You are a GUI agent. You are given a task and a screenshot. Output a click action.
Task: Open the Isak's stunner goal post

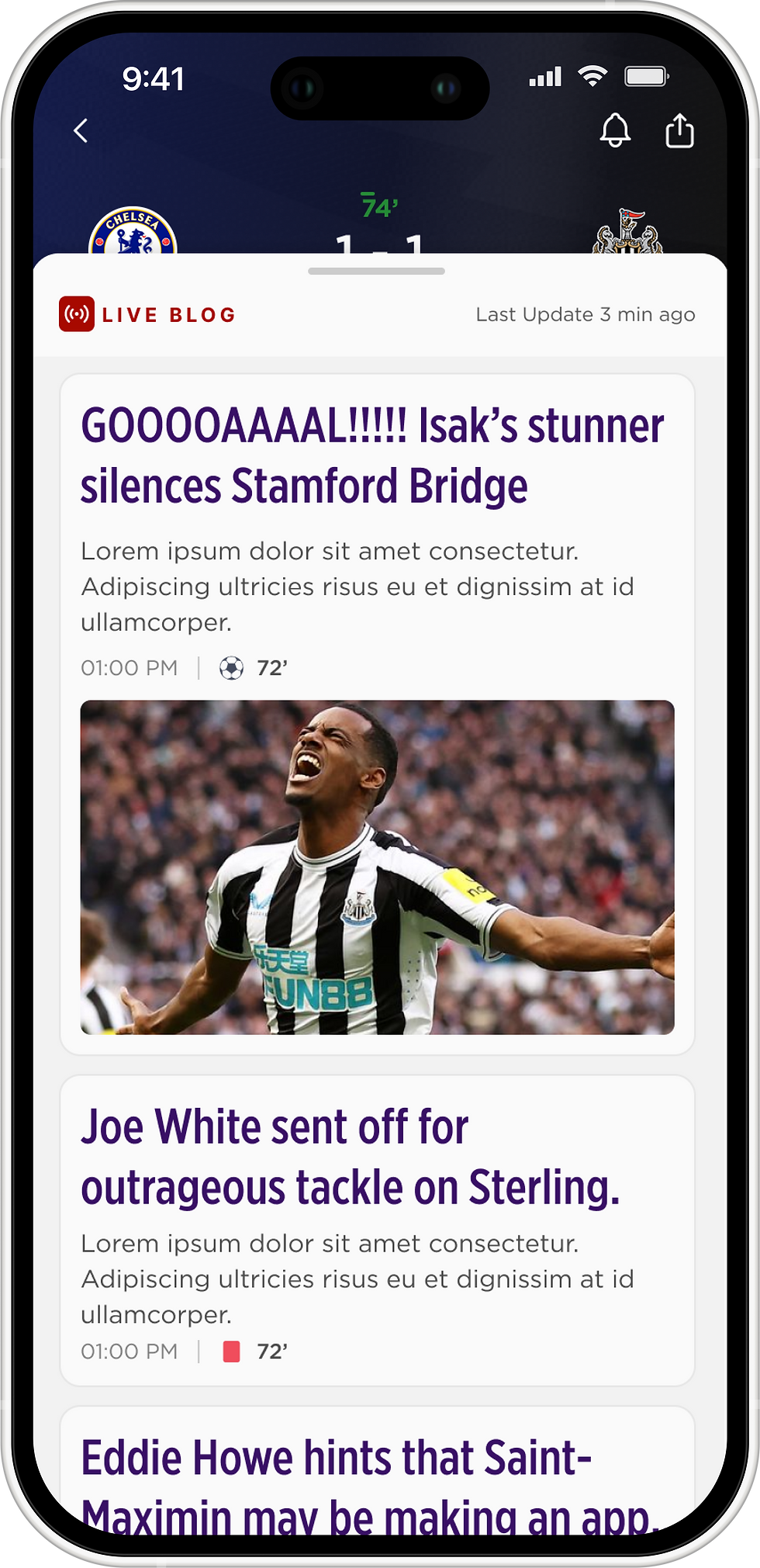[x=372, y=455]
